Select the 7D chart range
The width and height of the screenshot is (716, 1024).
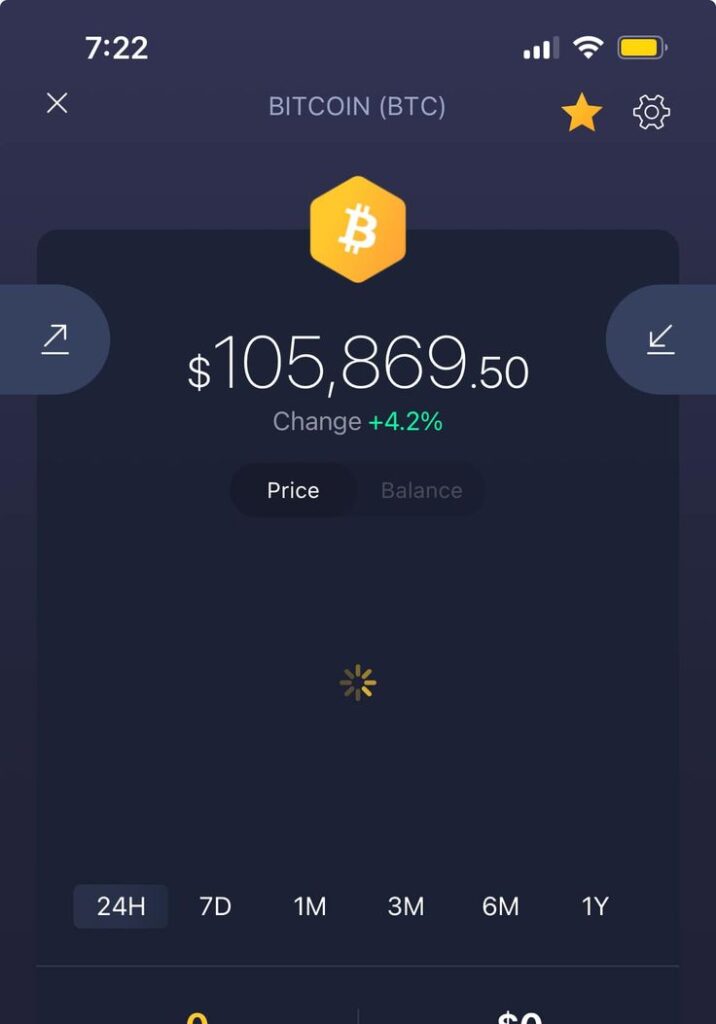(215, 906)
